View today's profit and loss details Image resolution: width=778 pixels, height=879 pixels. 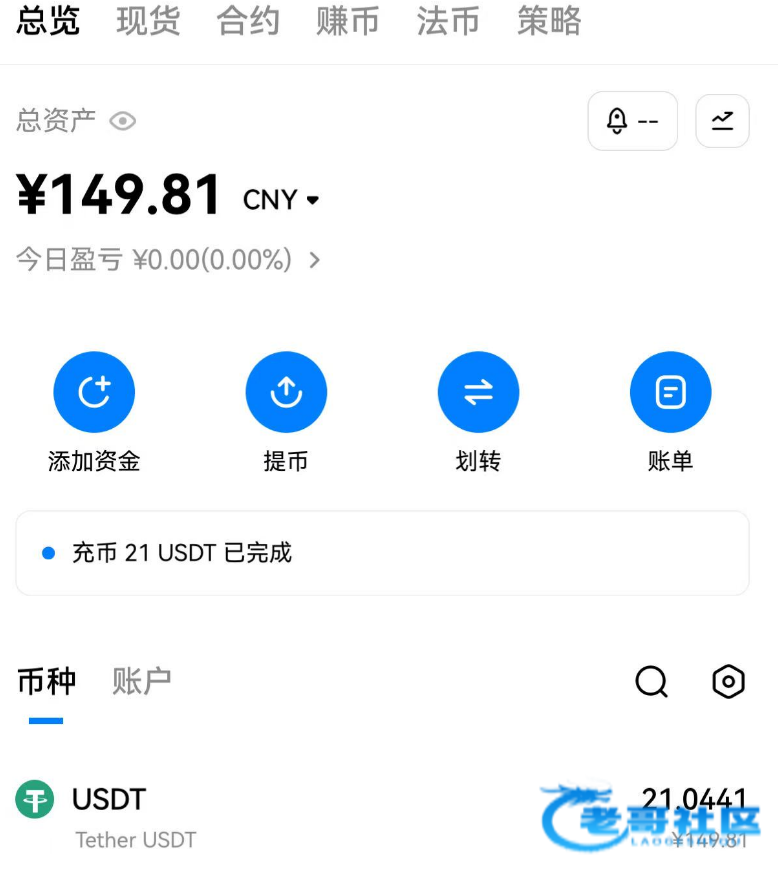[x=168, y=260]
